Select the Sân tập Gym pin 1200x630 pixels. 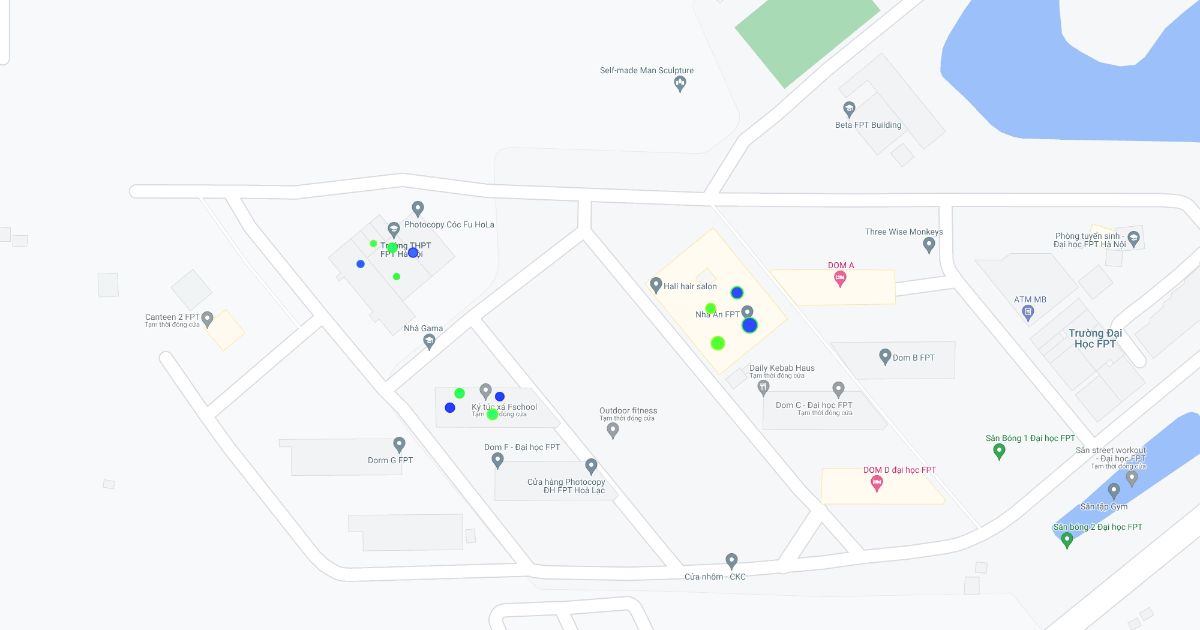coord(1113,491)
